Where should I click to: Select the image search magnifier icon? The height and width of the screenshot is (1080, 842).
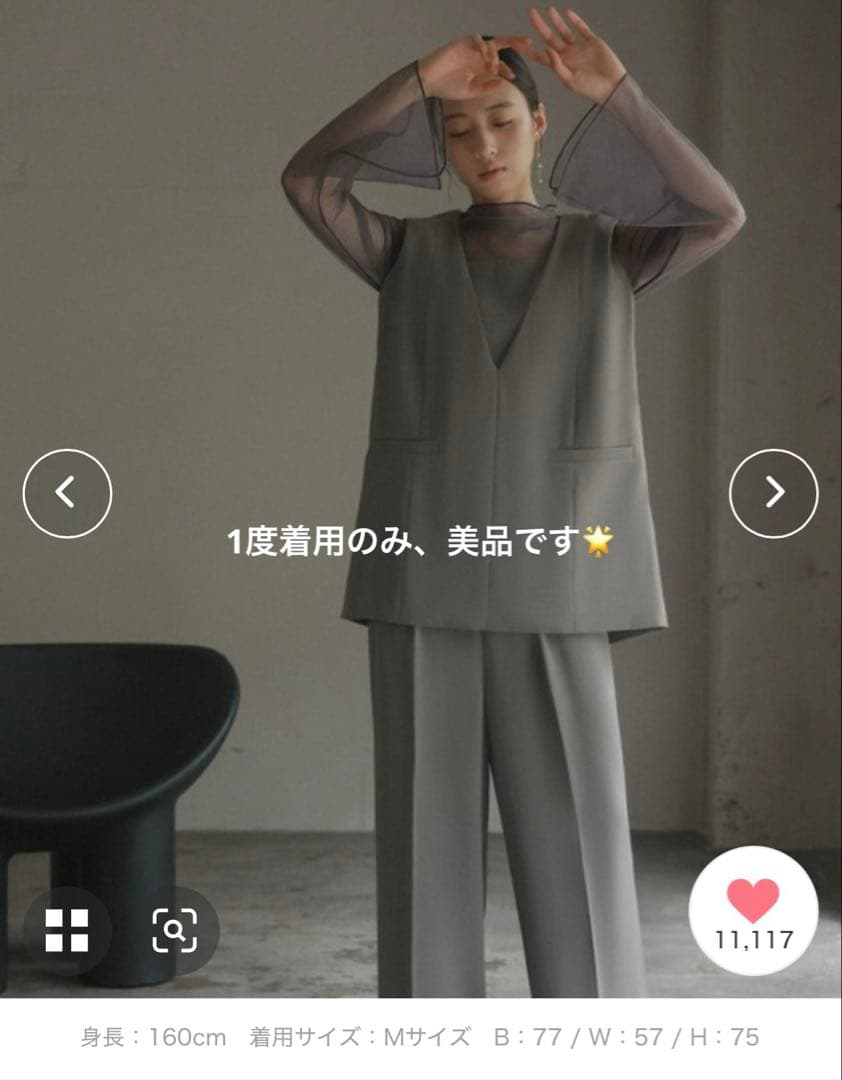click(x=175, y=931)
